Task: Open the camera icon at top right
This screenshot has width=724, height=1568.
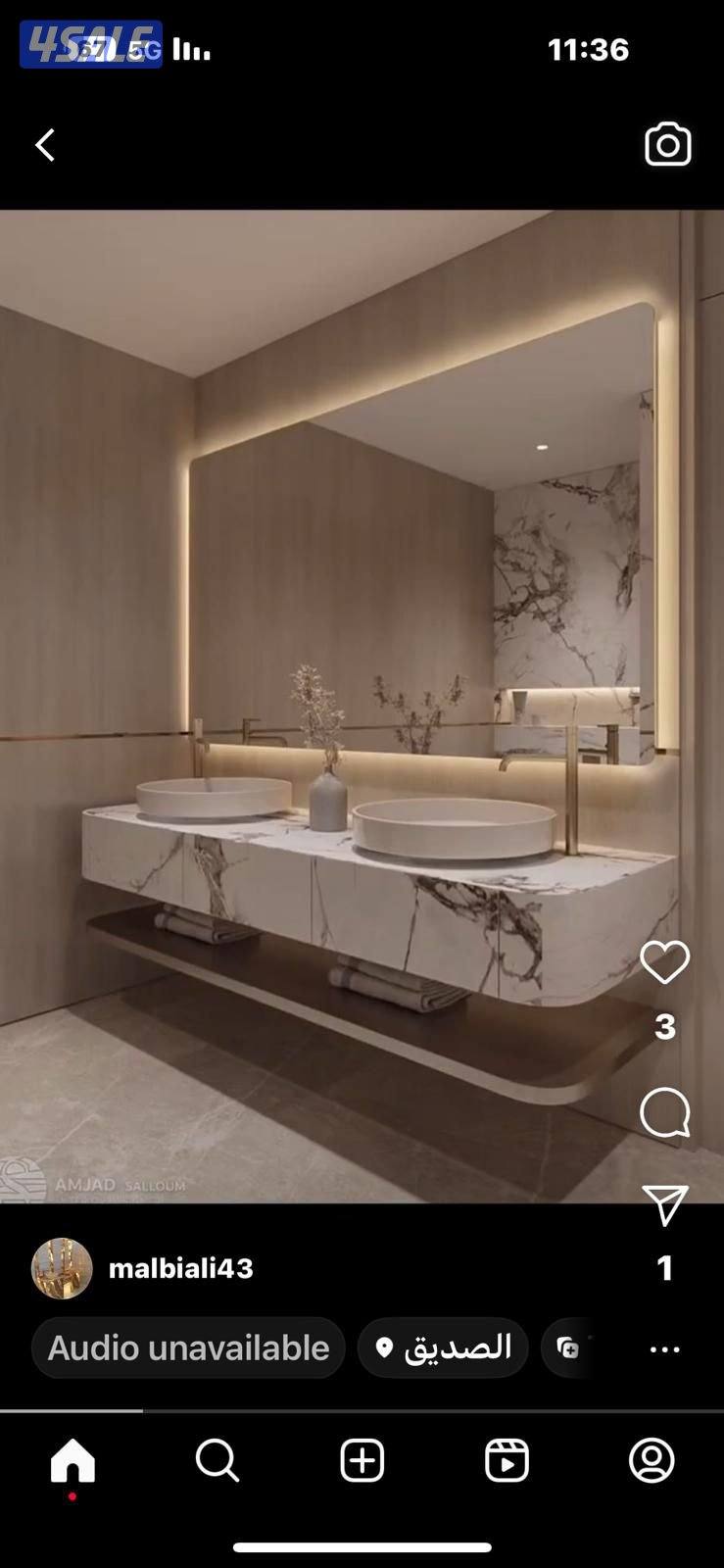Action: [667, 145]
